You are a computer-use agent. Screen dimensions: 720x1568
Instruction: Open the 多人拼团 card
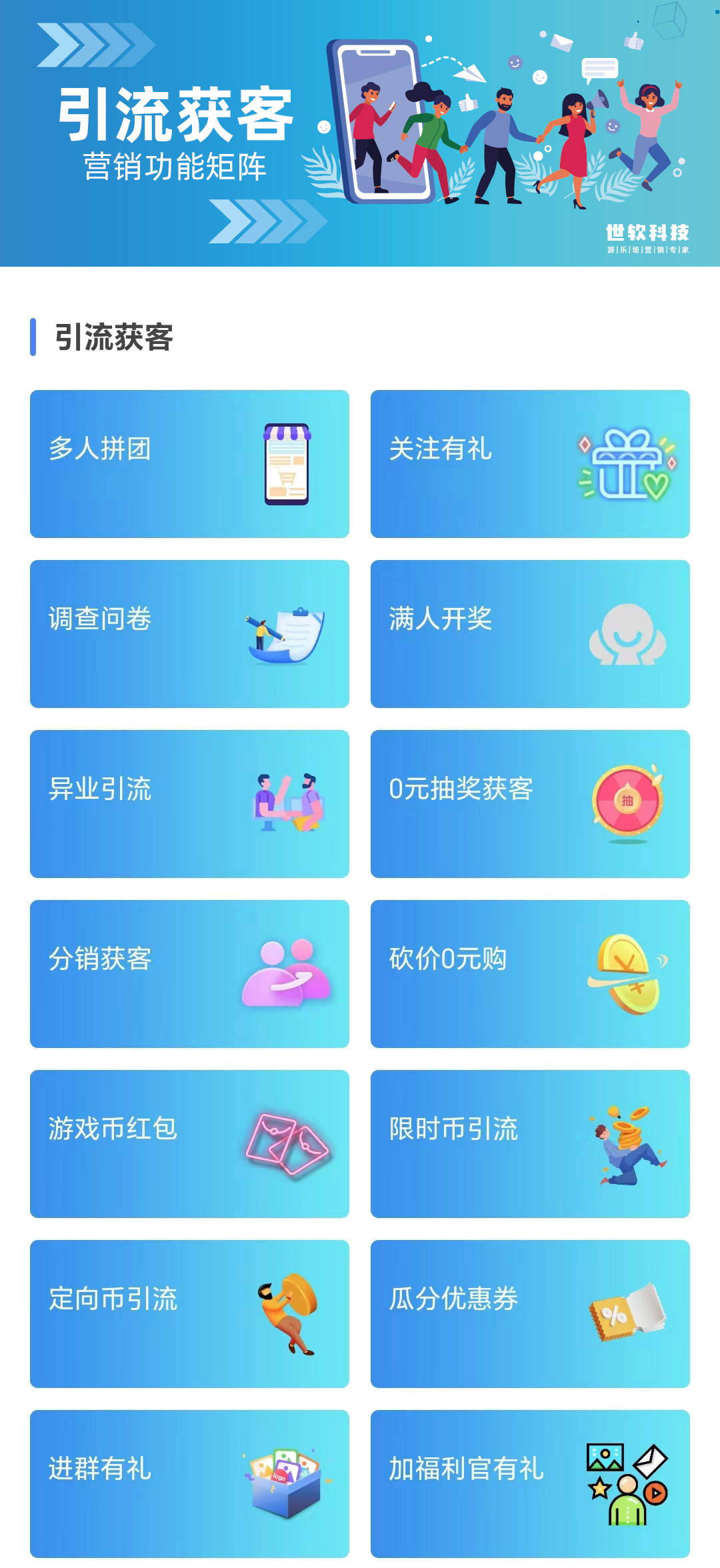tap(189, 463)
